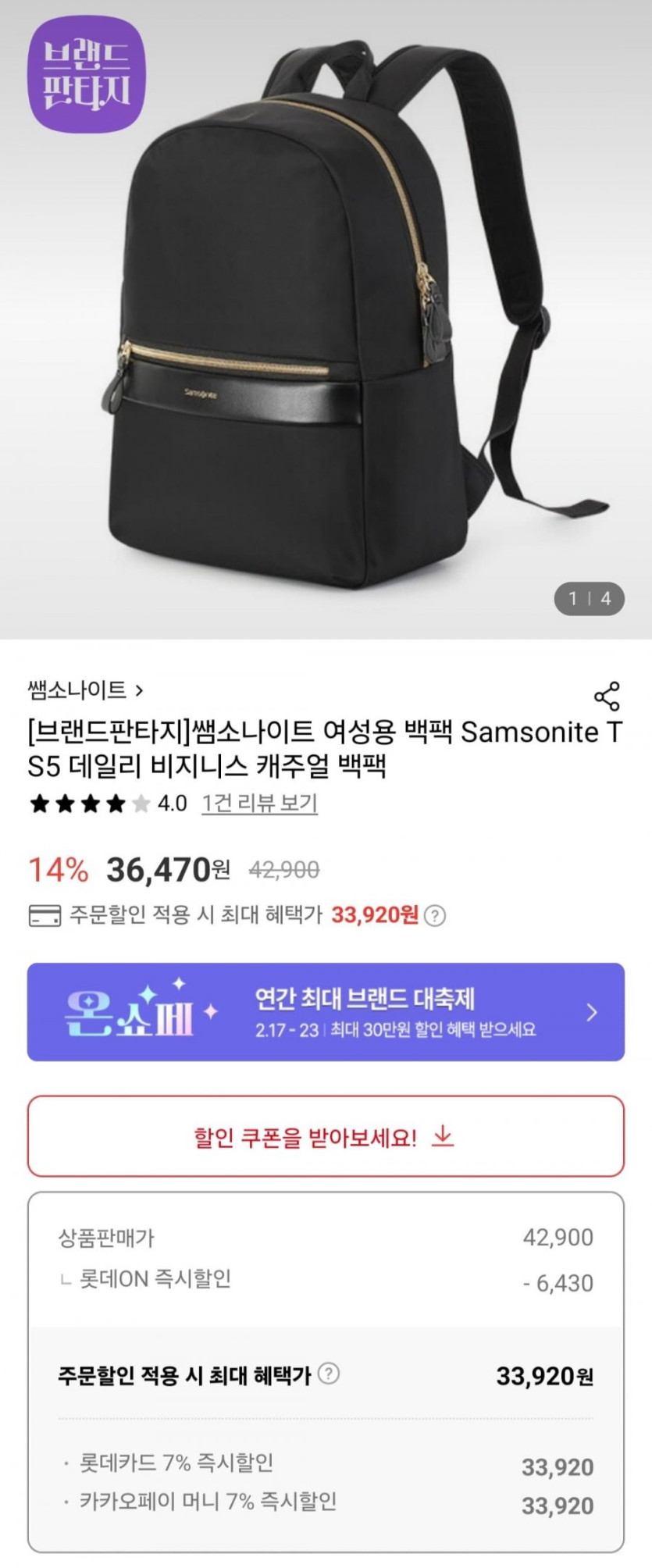652x1568 pixels.
Task: Share this Samsonite backpack product
Action: click(607, 696)
